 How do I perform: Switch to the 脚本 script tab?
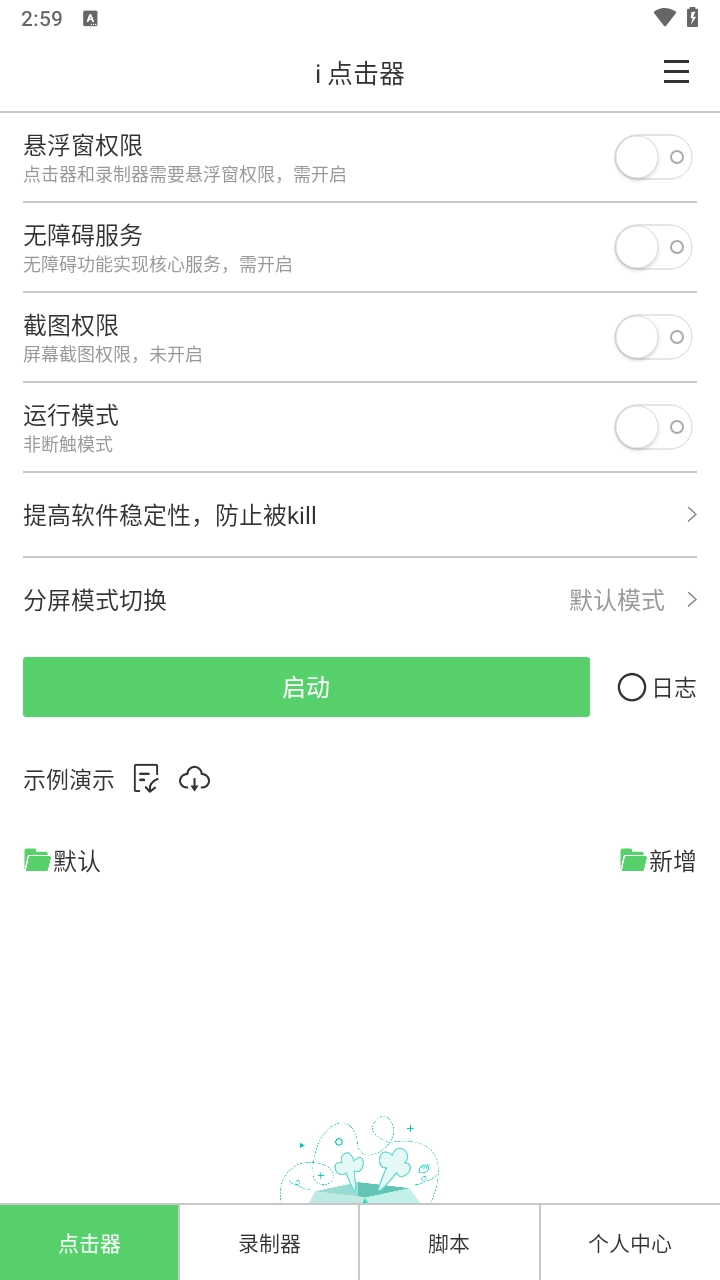tap(450, 1242)
